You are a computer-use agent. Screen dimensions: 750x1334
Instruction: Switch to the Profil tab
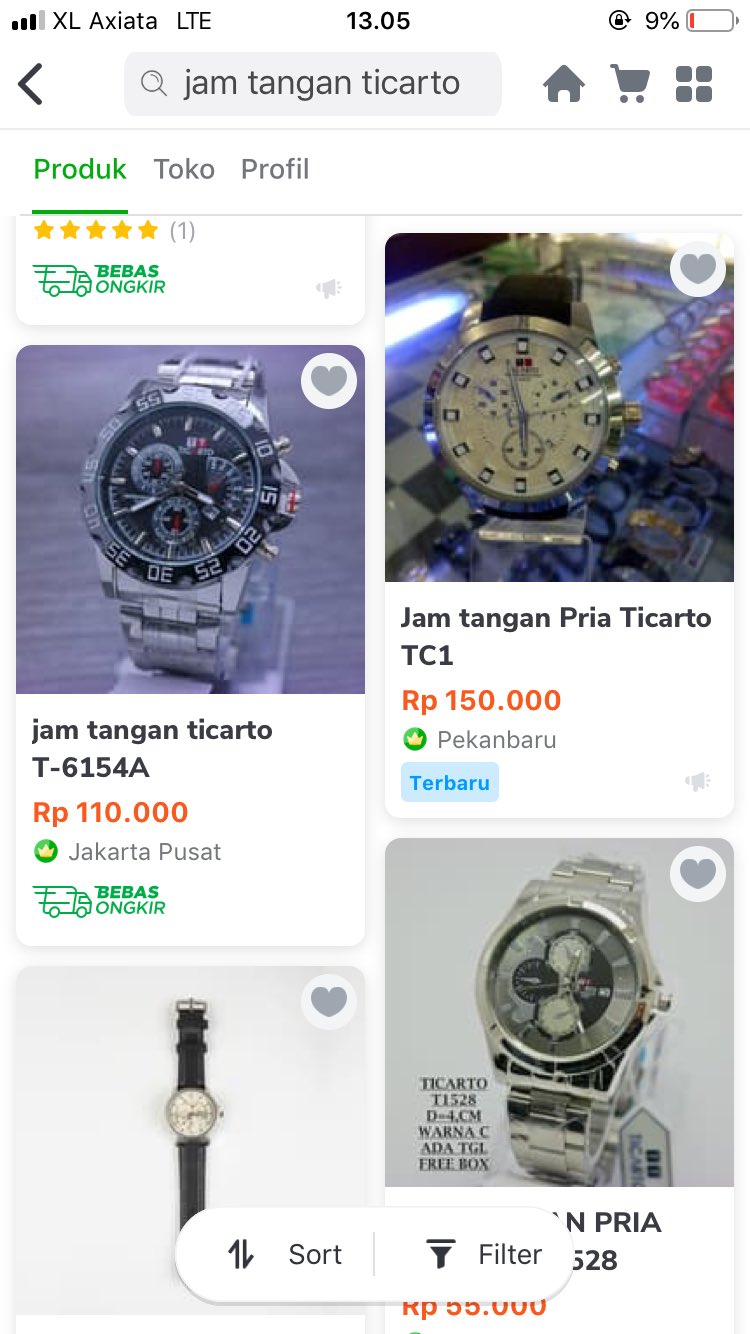tap(275, 169)
